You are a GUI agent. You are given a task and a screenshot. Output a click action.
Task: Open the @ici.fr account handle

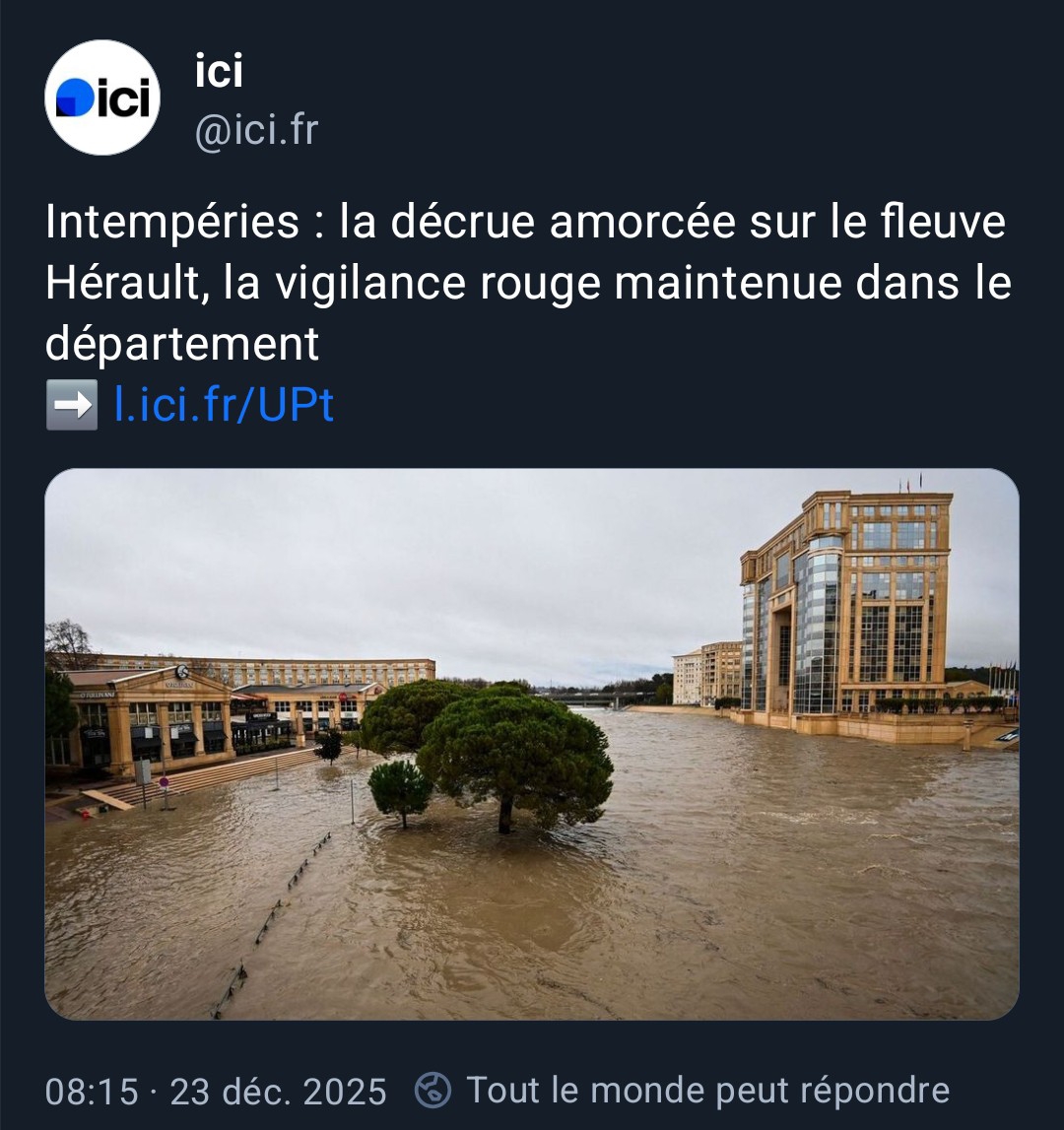point(256,130)
